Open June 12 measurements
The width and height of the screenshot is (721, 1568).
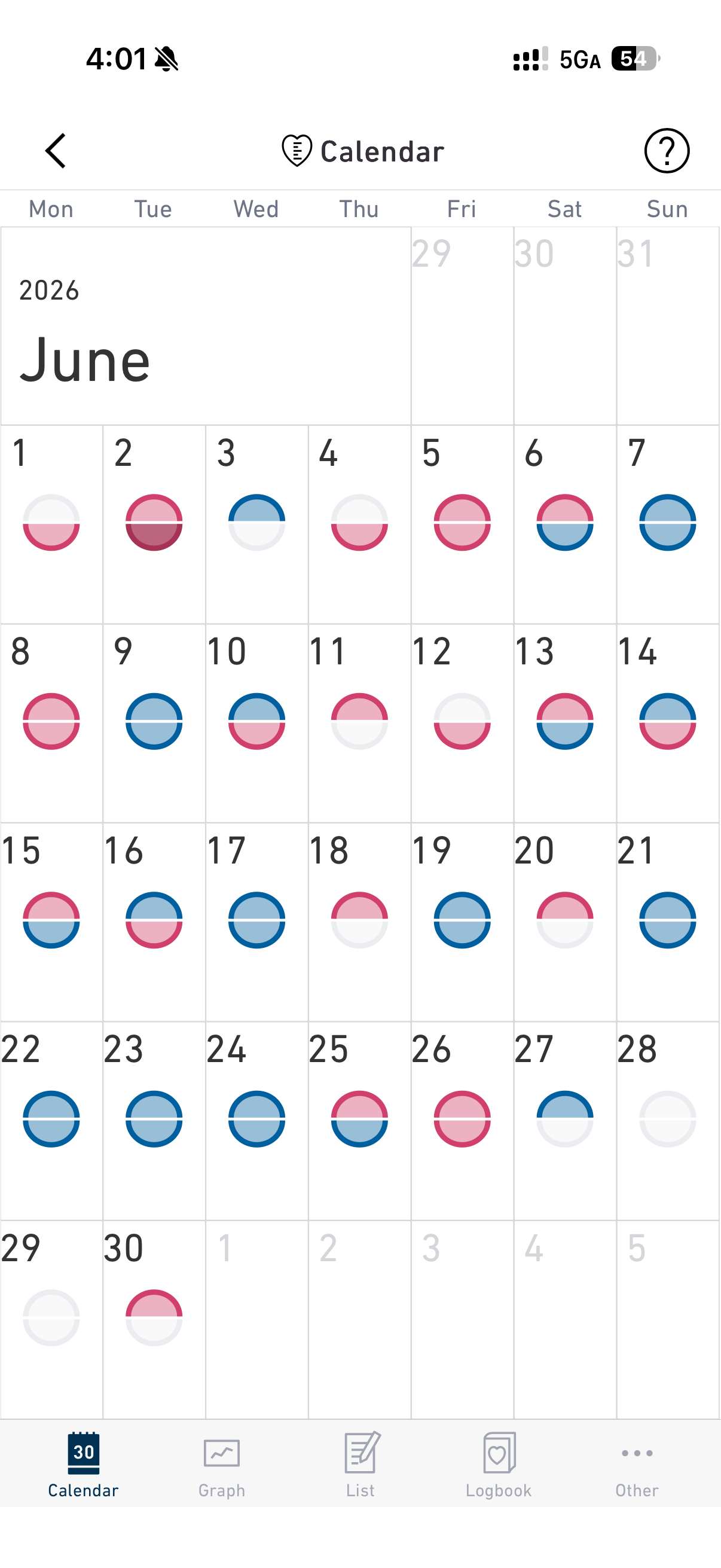click(x=462, y=723)
